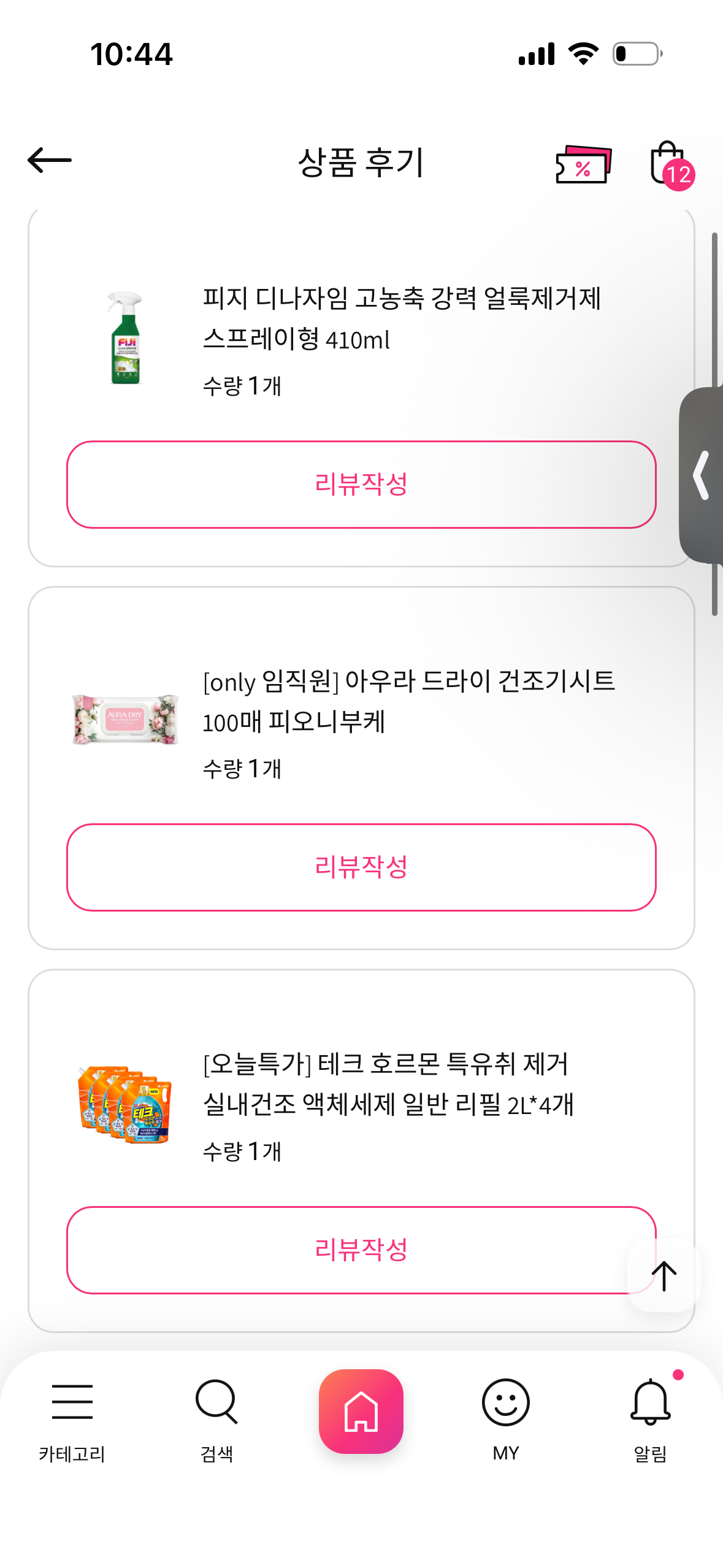Open the shopping bag with 12 items
Image resolution: width=723 pixels, height=1568 pixels.
[668, 163]
